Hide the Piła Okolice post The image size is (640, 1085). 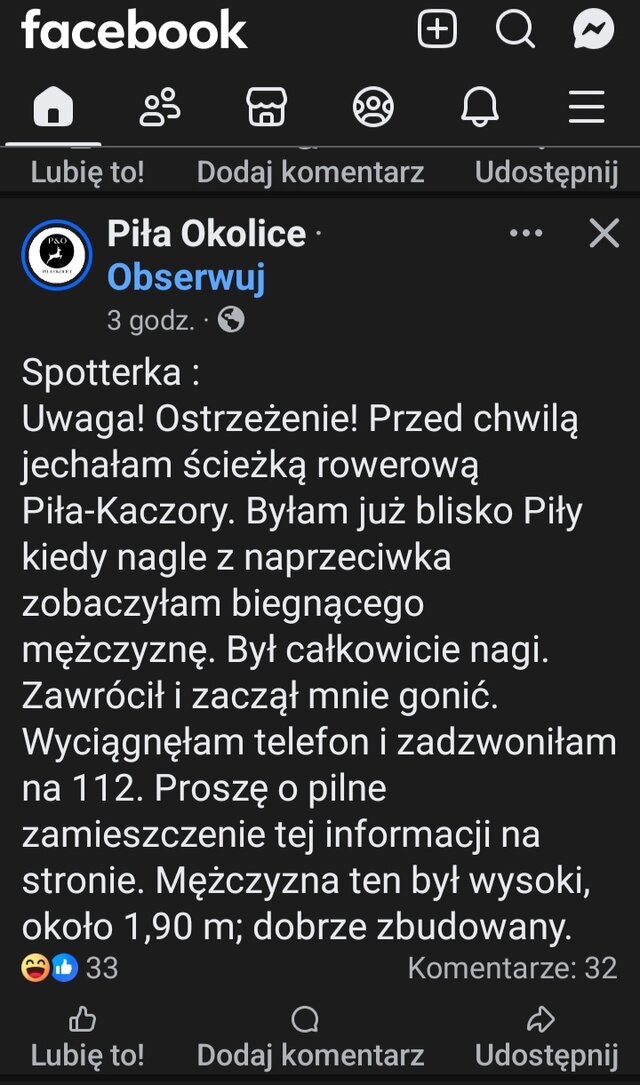point(604,234)
